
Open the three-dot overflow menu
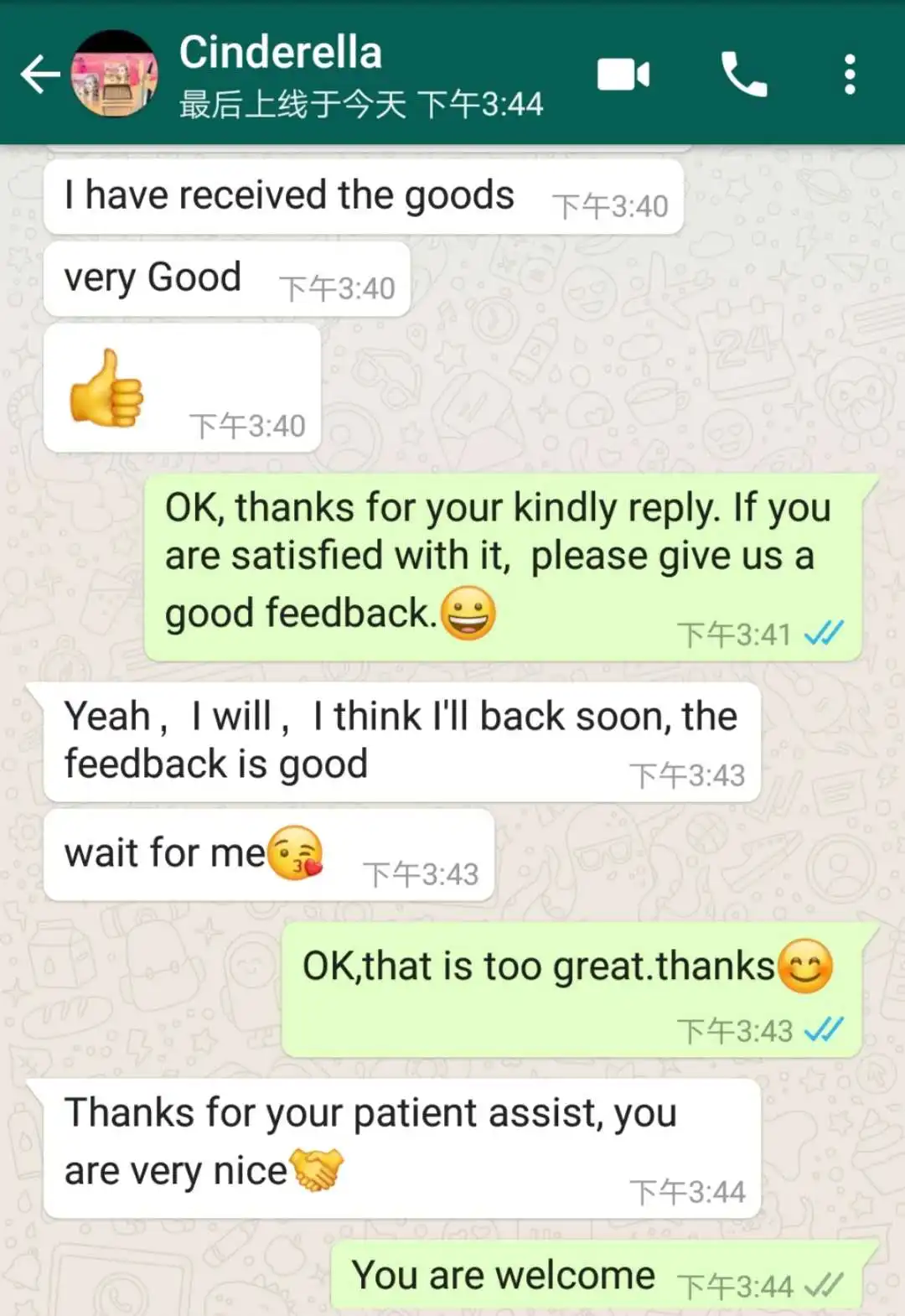pyautogui.click(x=850, y=75)
